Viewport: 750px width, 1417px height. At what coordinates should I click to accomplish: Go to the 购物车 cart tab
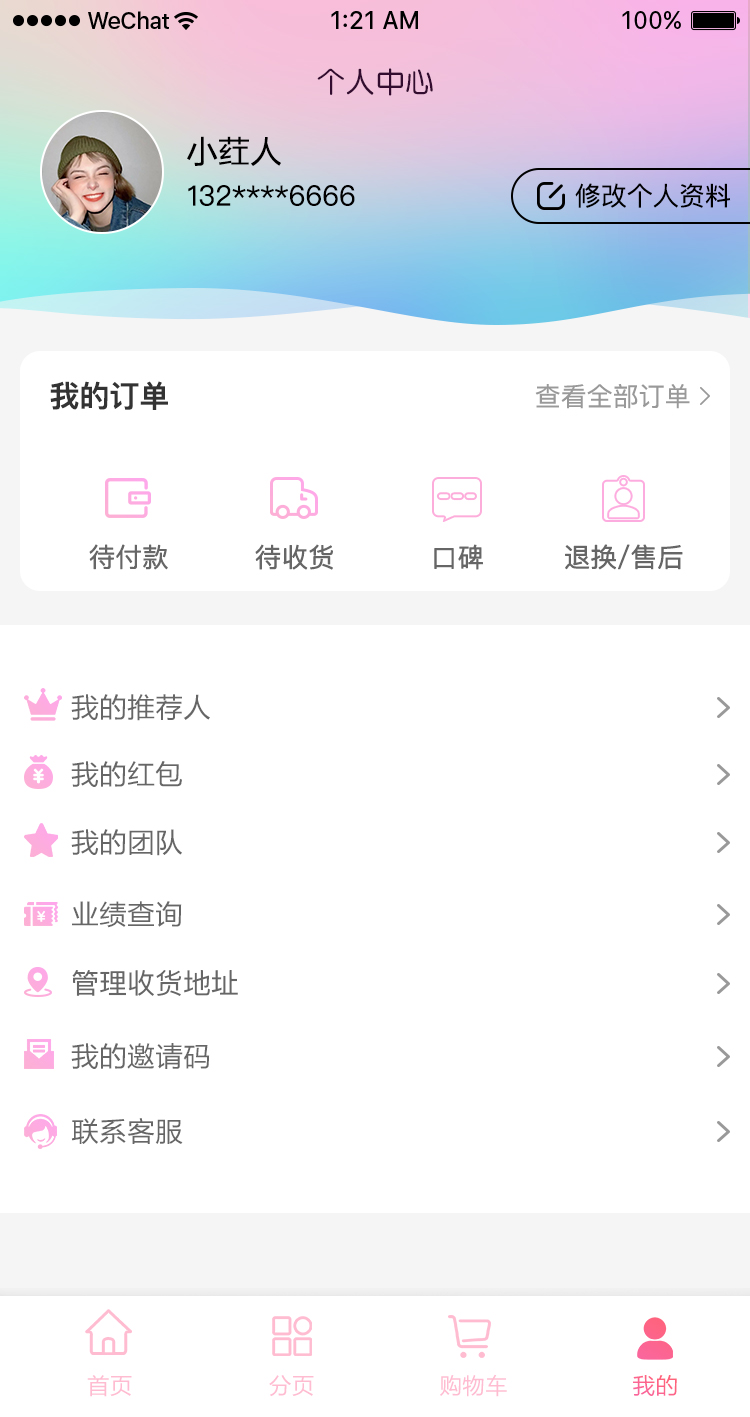[472, 1353]
